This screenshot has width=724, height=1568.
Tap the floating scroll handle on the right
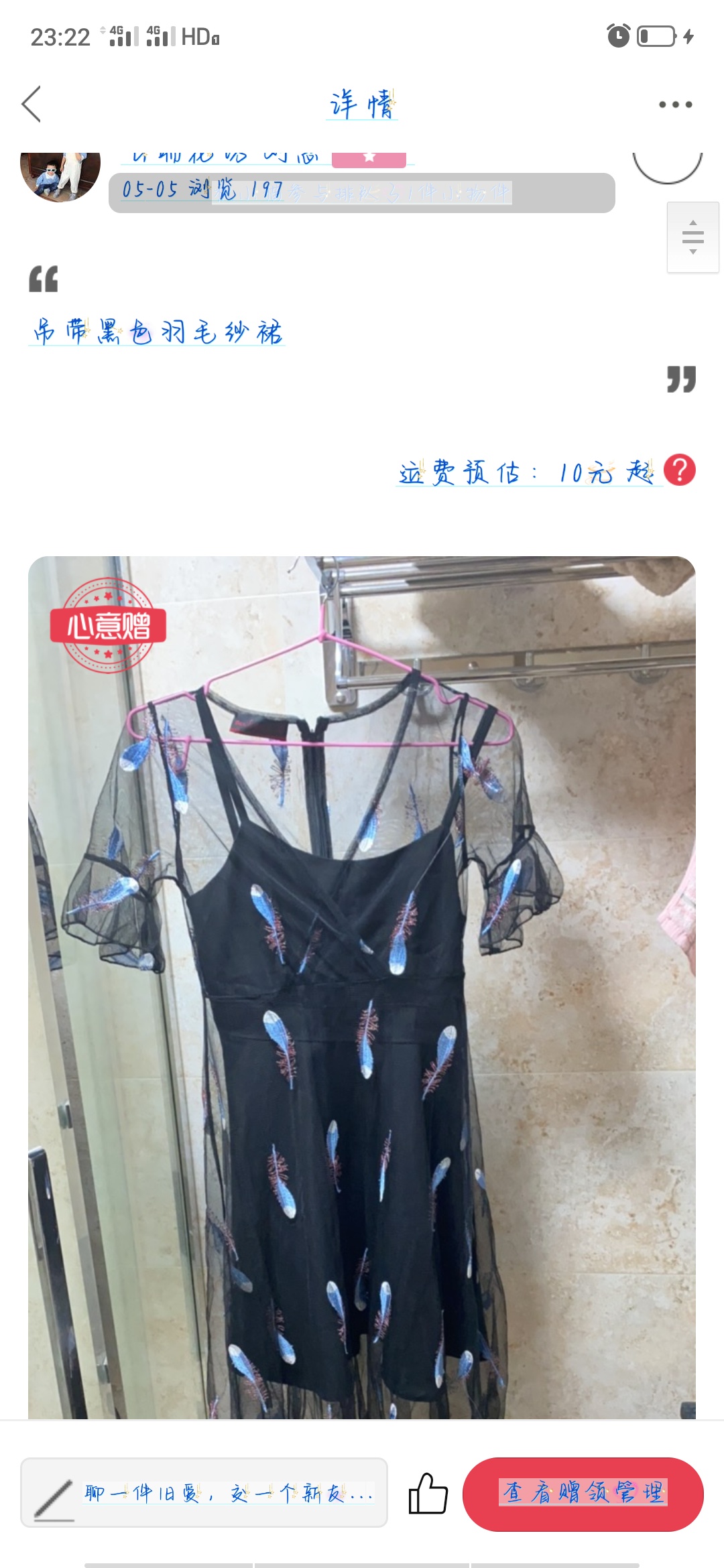692,237
